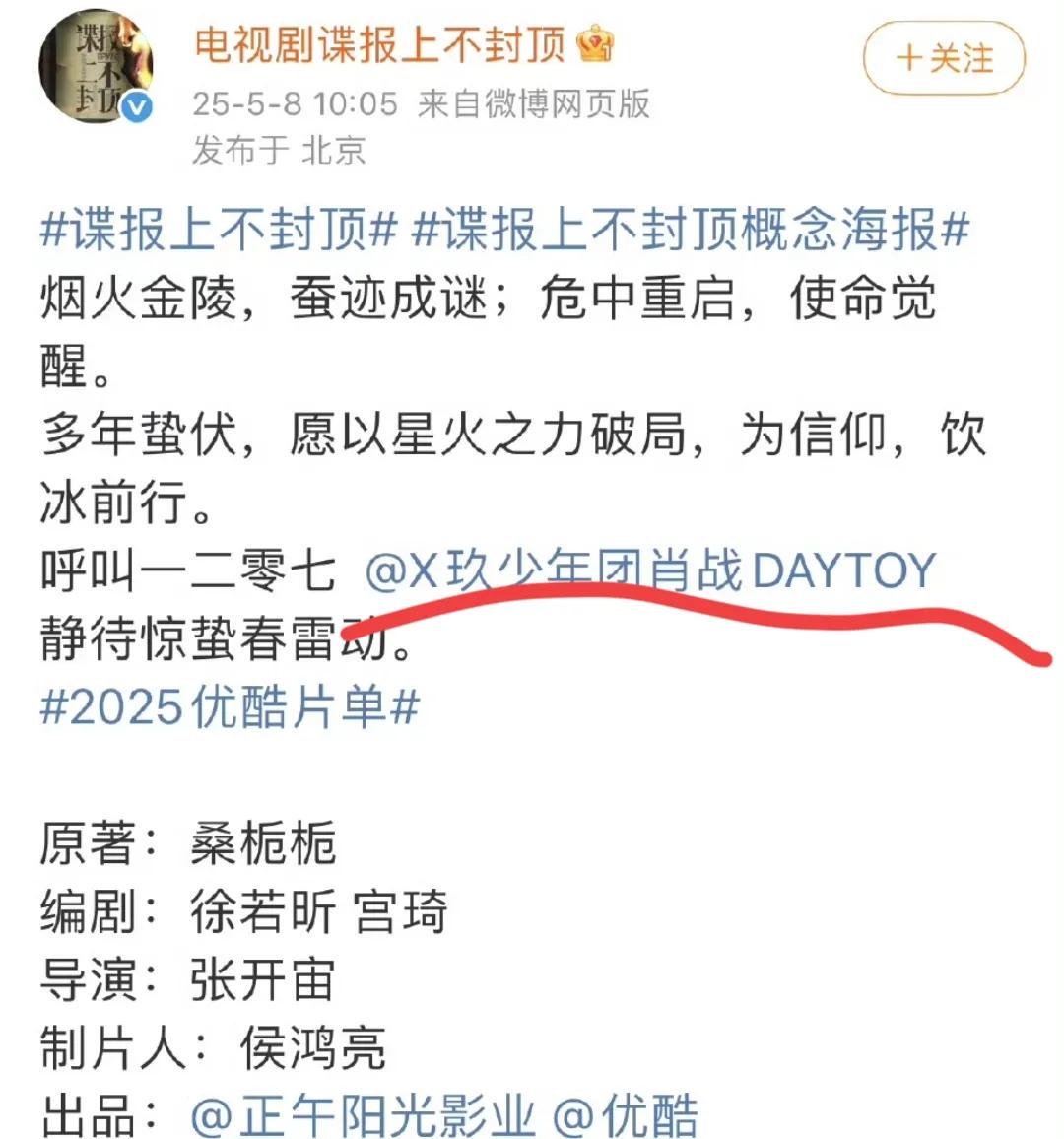The width and height of the screenshot is (1064, 1139).
Task: Open the #谍报上不封顶# hashtag
Action: (218, 231)
